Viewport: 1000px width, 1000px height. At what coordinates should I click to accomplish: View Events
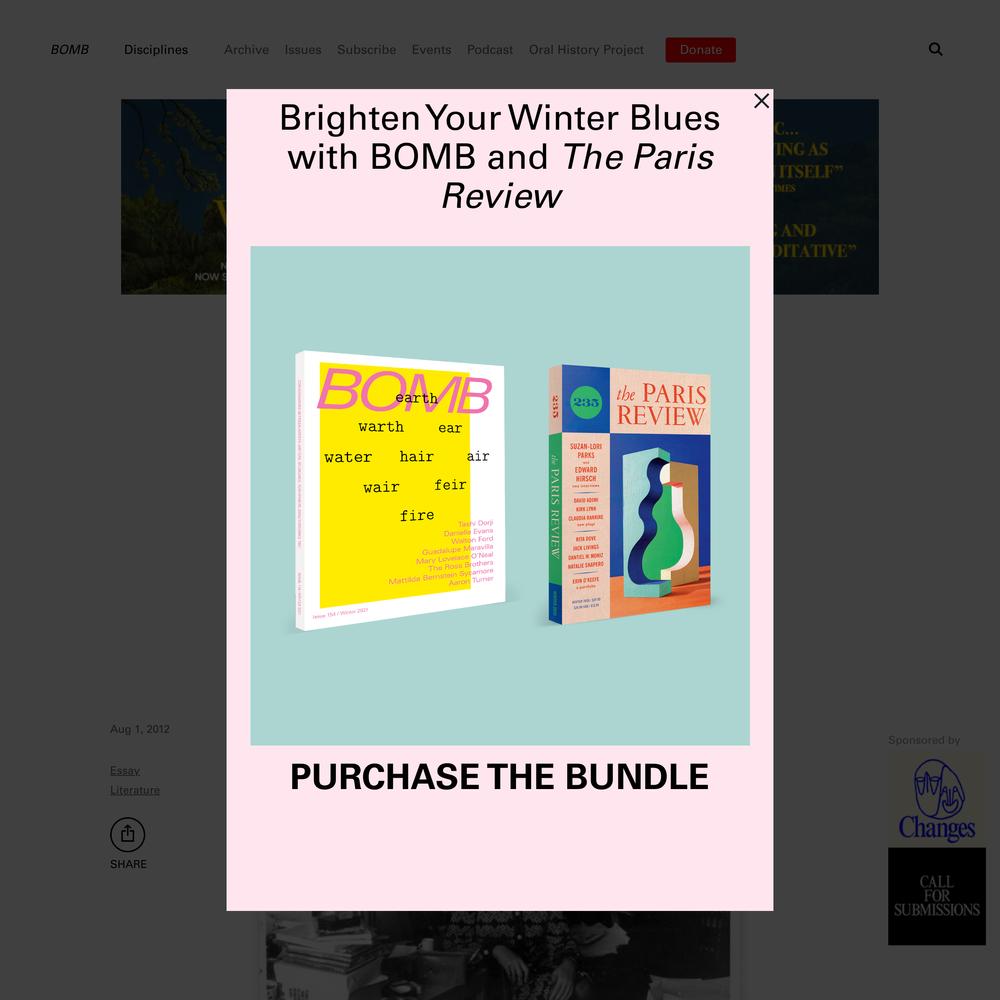coord(431,49)
